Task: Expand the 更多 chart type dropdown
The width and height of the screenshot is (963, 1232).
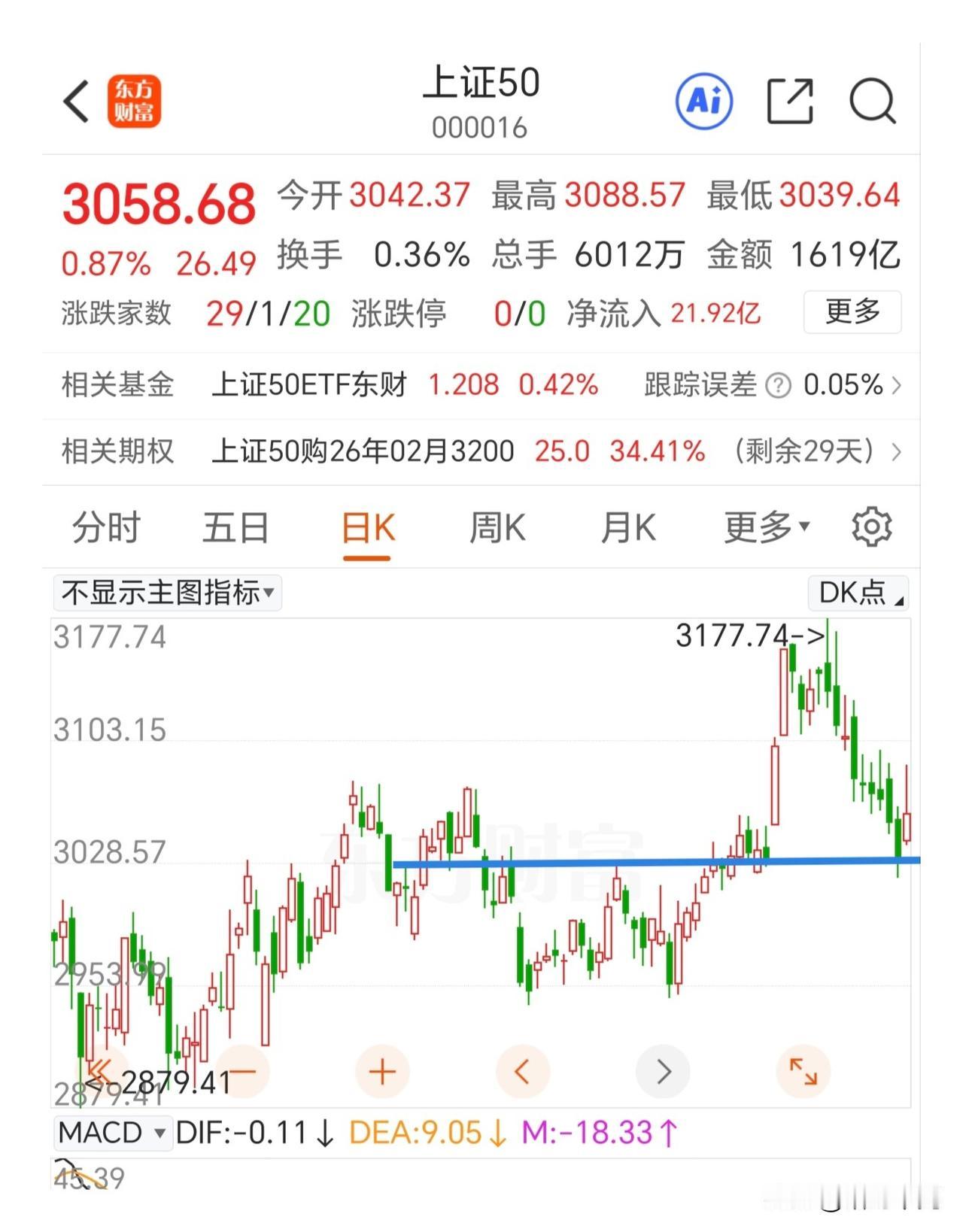Action: [764, 527]
